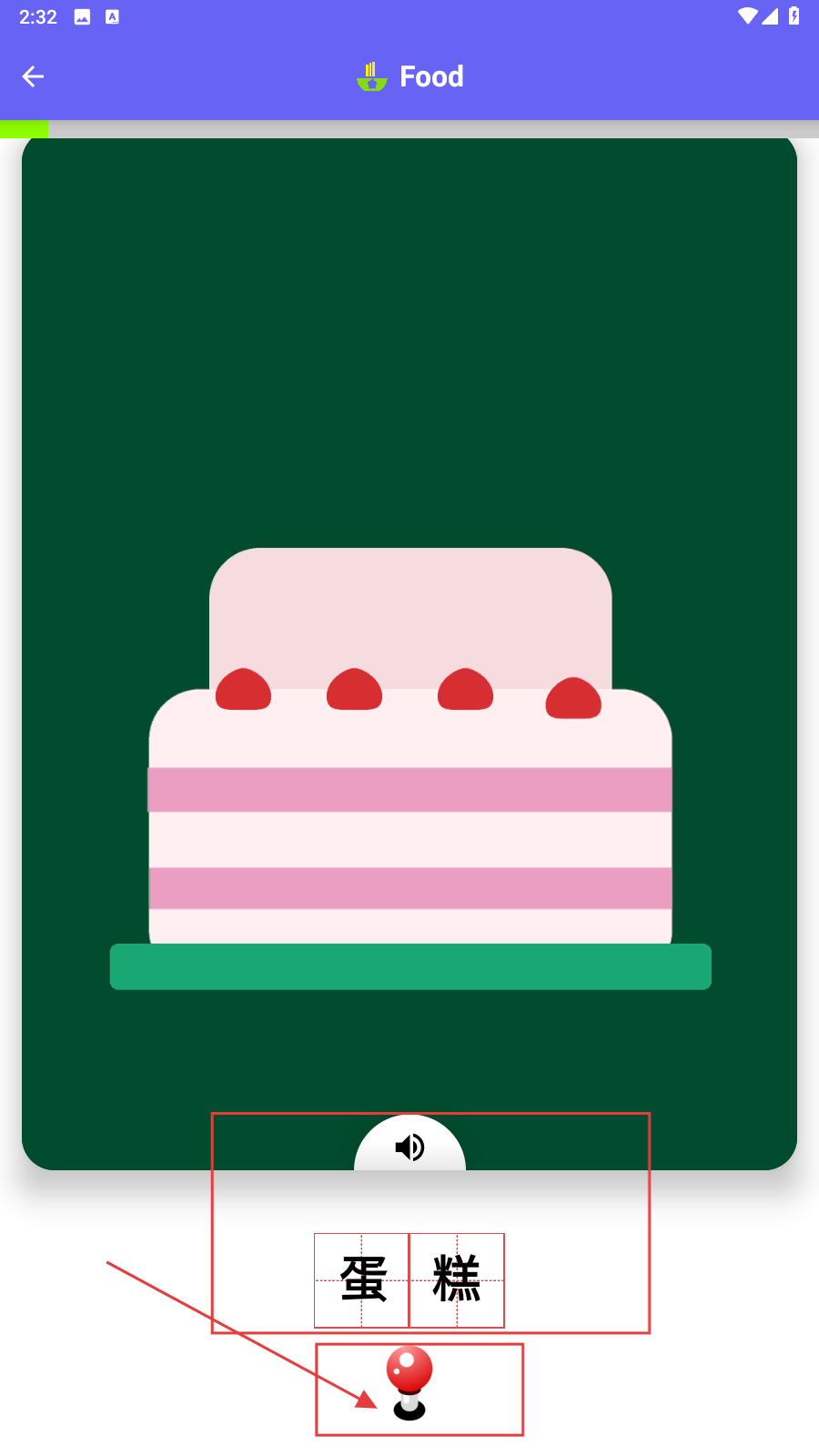Tap the character 蛋 tile
The width and height of the screenshot is (819, 1456).
tap(362, 1280)
